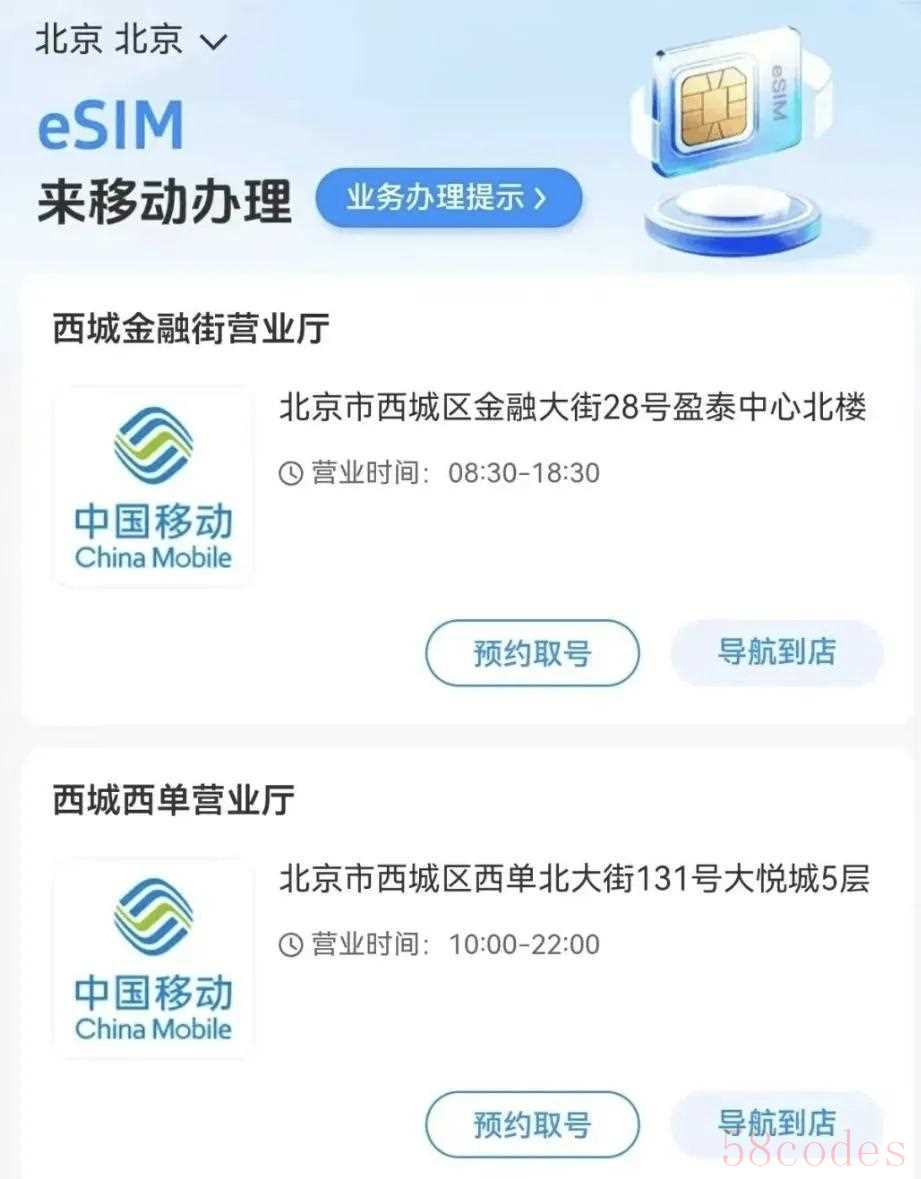Screen dimensions: 921x1179
Task: Open the 北京 北京 city dropdown
Action: click(132, 40)
